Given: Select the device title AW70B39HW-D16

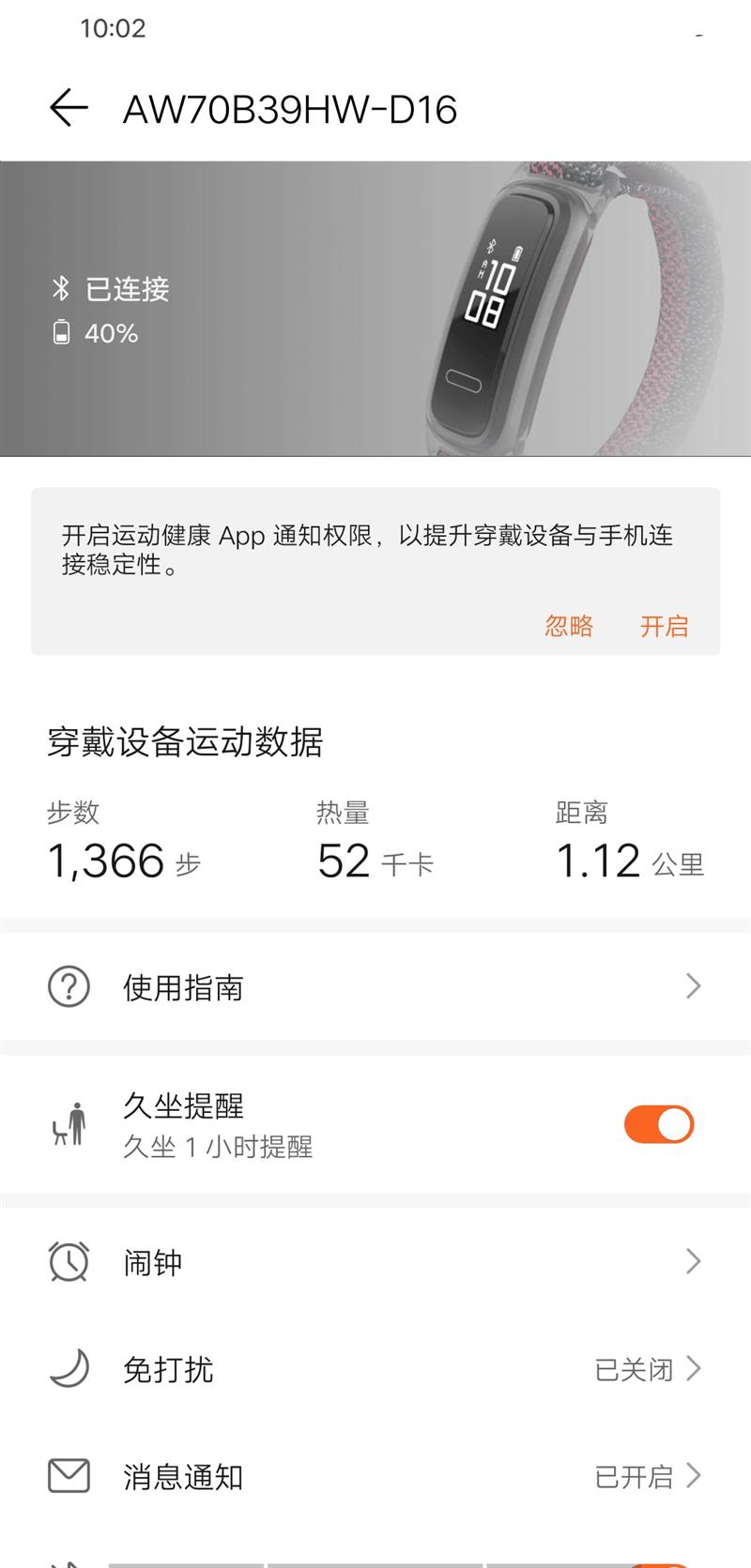Looking at the screenshot, I should pyautogui.click(x=291, y=109).
